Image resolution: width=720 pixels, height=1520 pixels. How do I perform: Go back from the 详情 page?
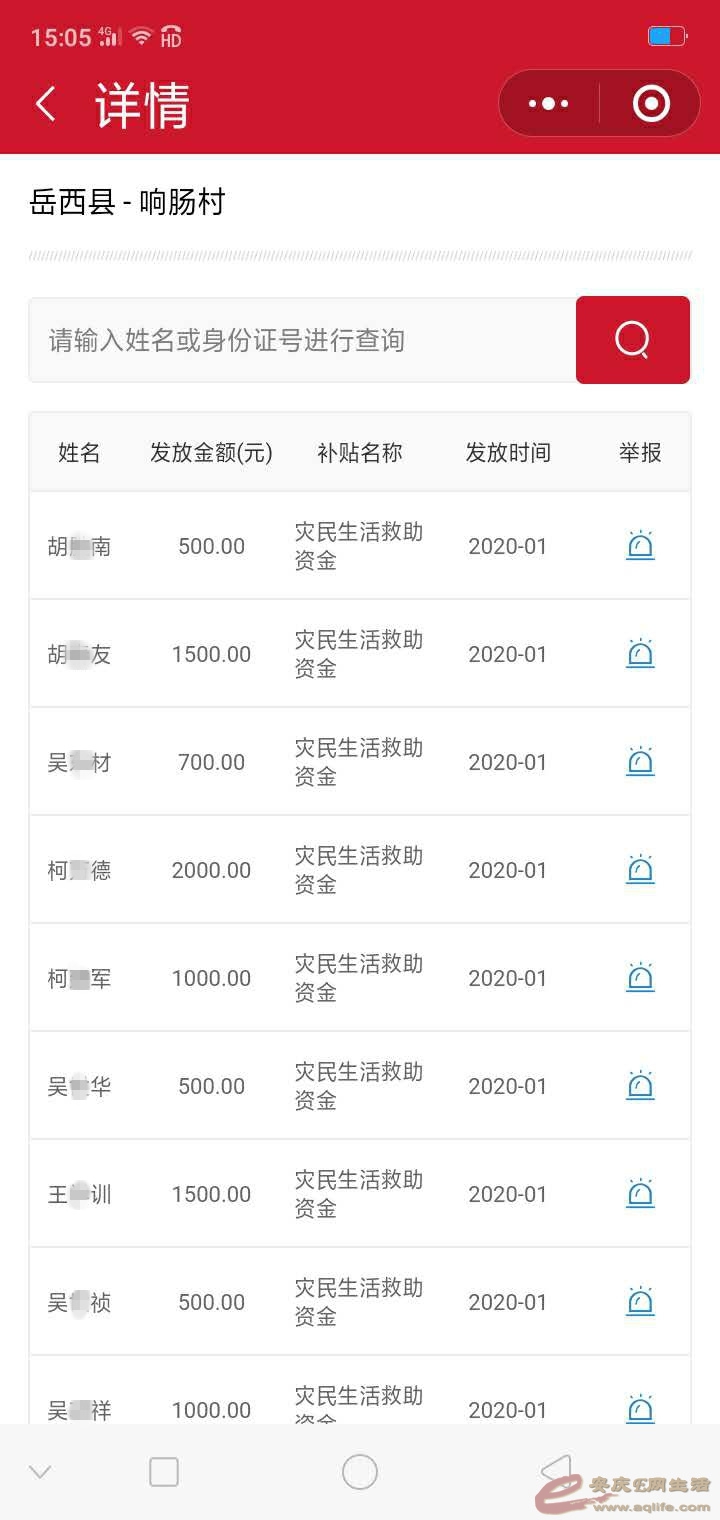coord(46,104)
